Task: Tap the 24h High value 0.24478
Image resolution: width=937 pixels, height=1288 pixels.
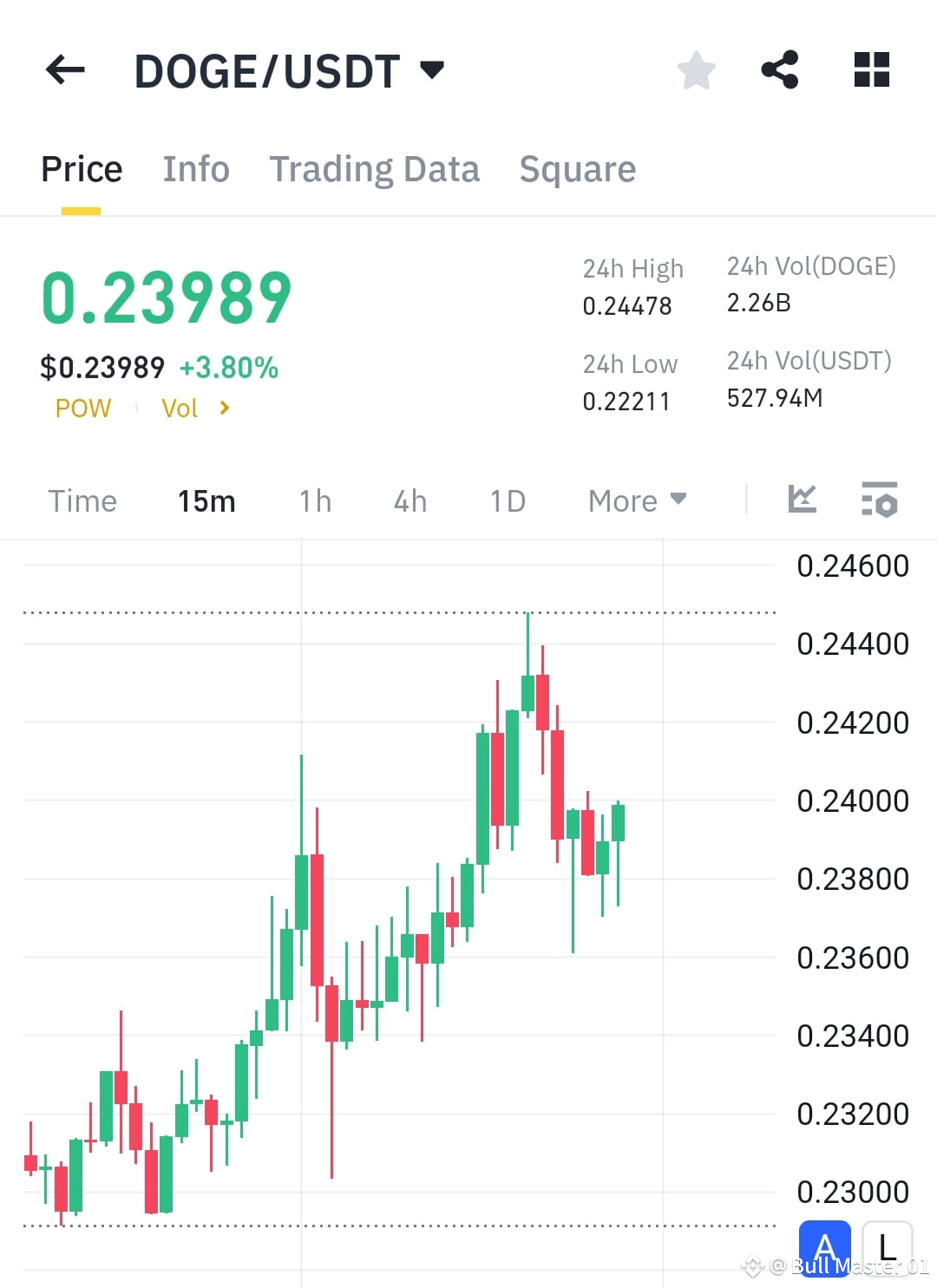Action: (x=626, y=305)
